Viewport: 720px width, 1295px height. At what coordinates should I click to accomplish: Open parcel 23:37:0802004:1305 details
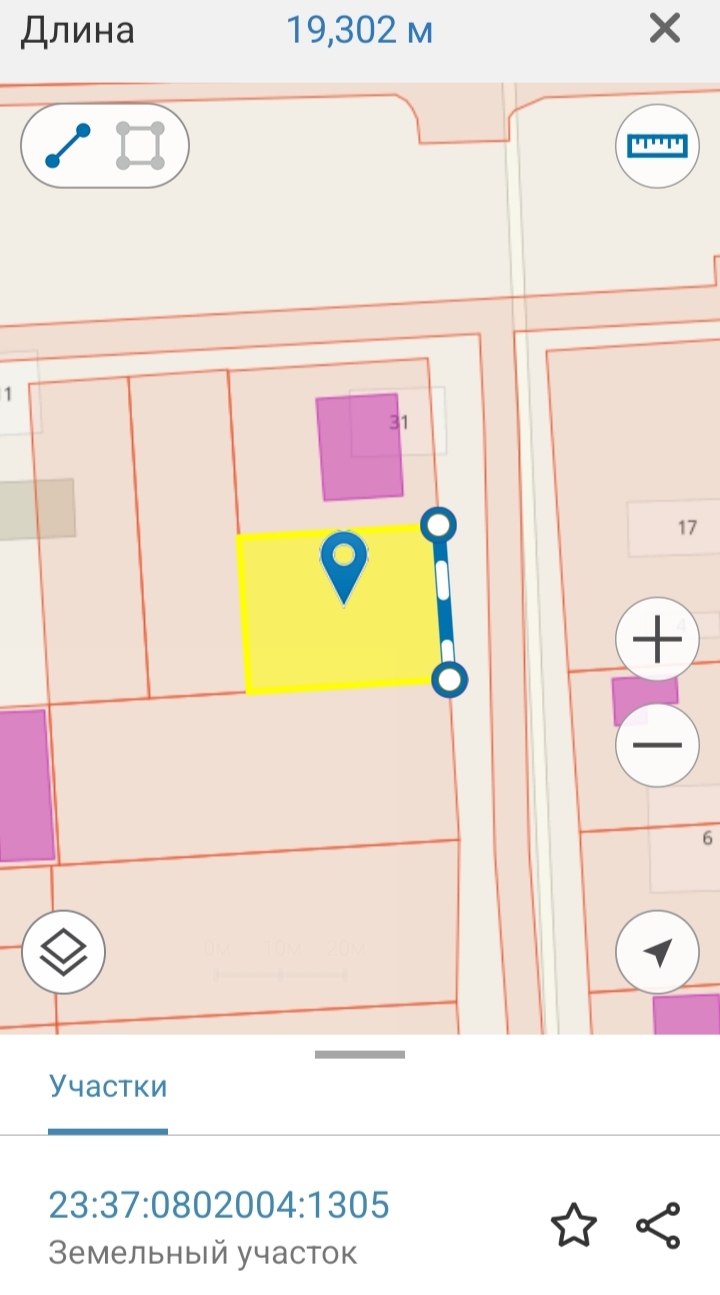[218, 1206]
